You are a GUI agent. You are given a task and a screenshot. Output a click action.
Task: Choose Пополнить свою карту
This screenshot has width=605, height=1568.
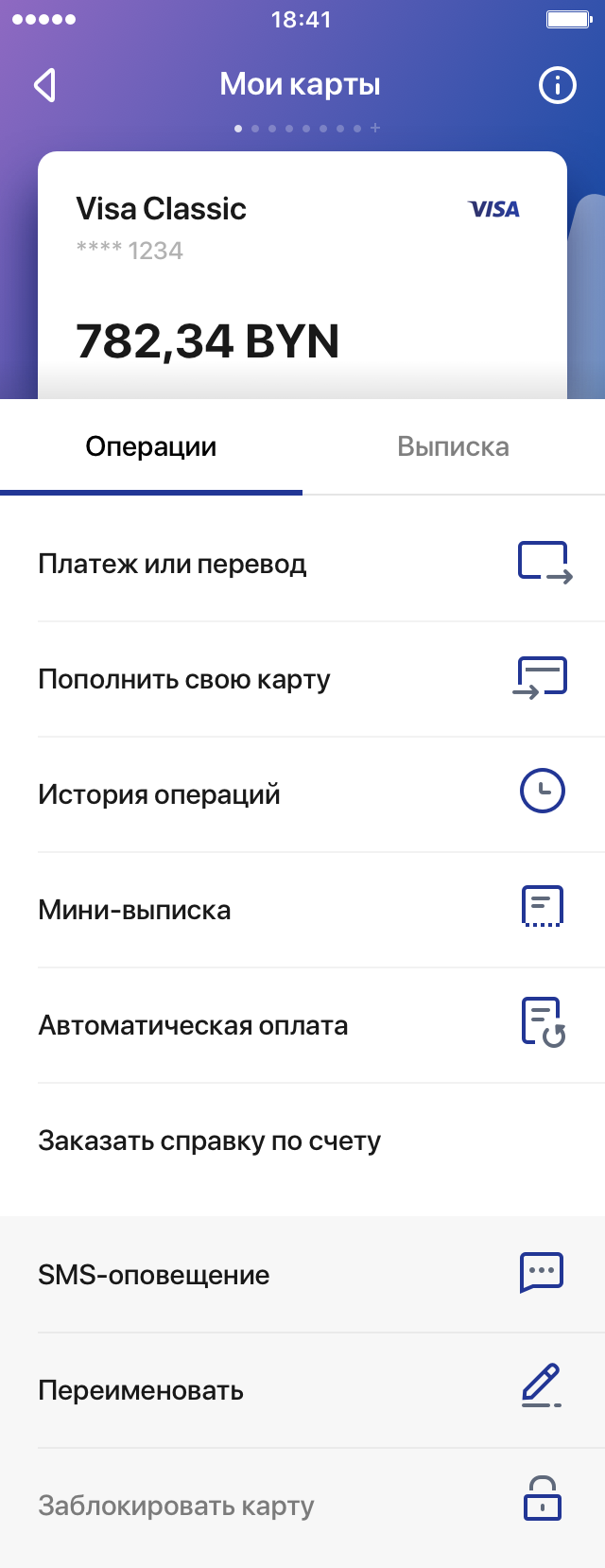[302, 679]
